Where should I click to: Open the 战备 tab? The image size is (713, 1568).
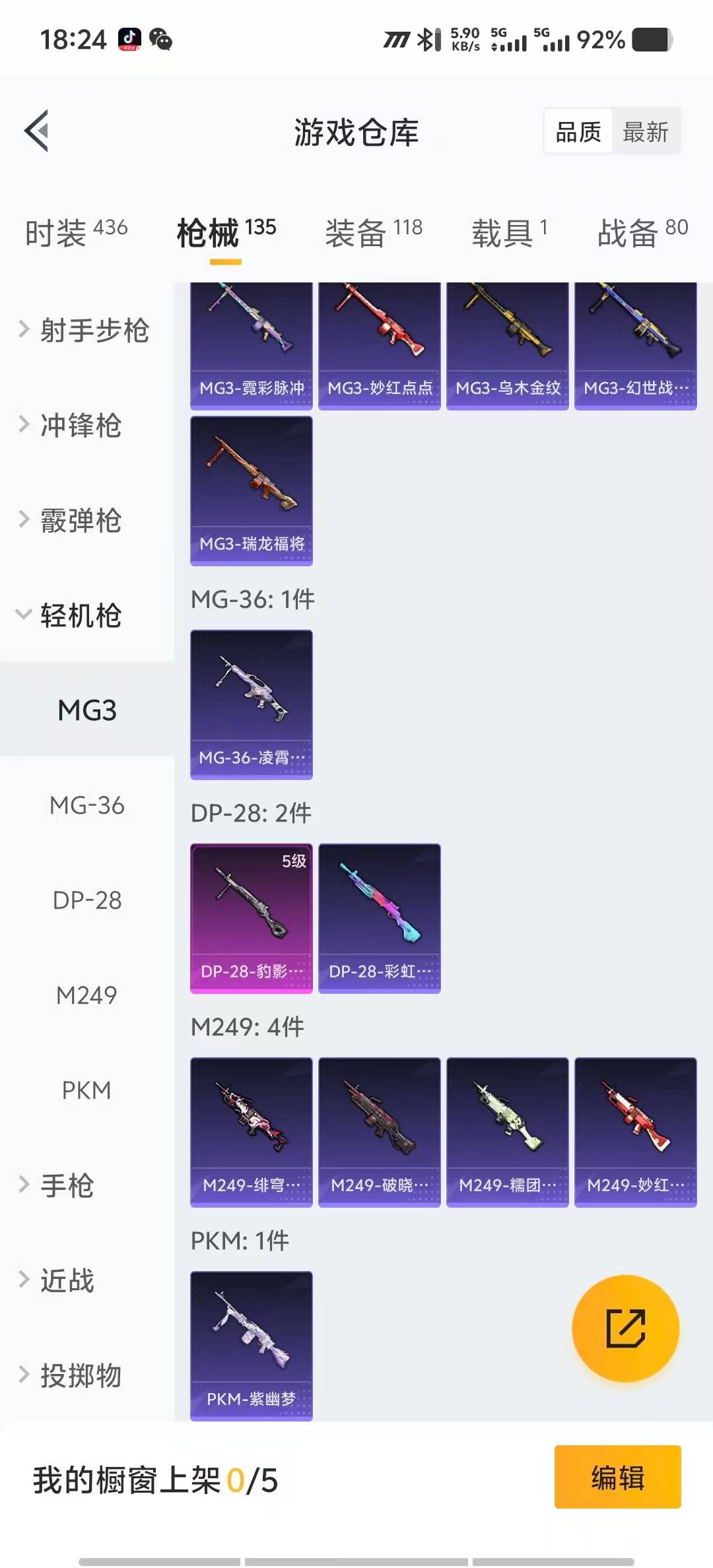click(642, 232)
